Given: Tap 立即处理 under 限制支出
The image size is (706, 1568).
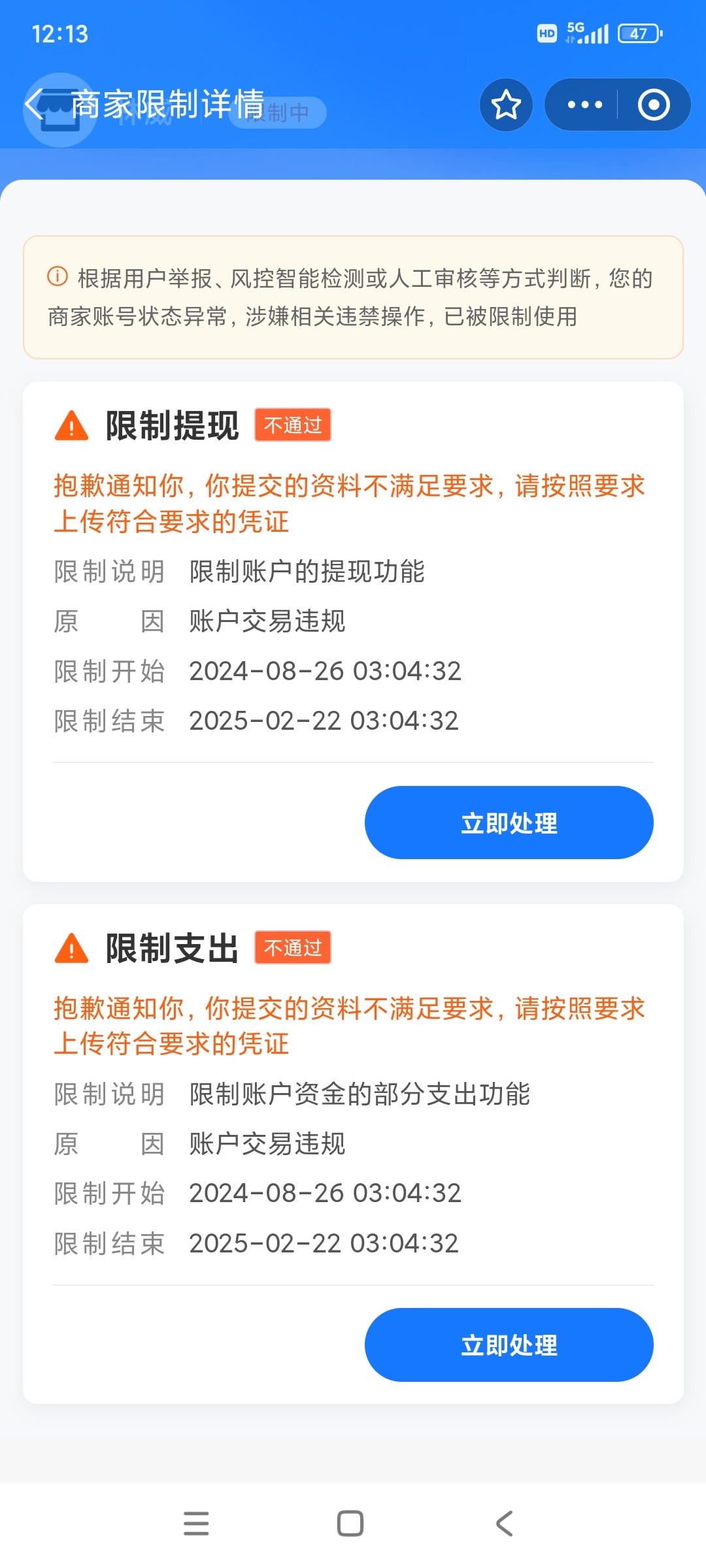Looking at the screenshot, I should coord(509,1345).
